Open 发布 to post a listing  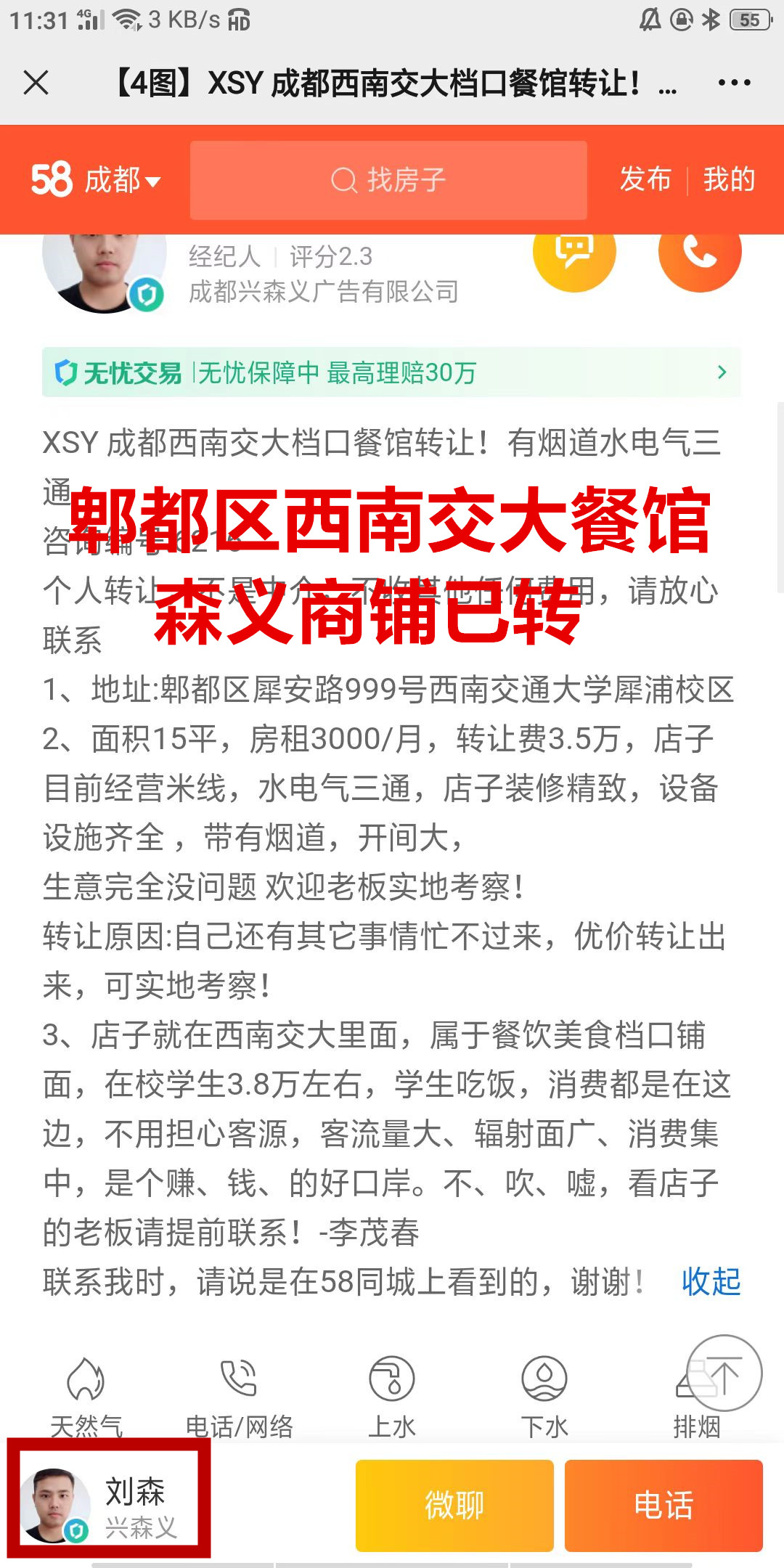coord(645,179)
